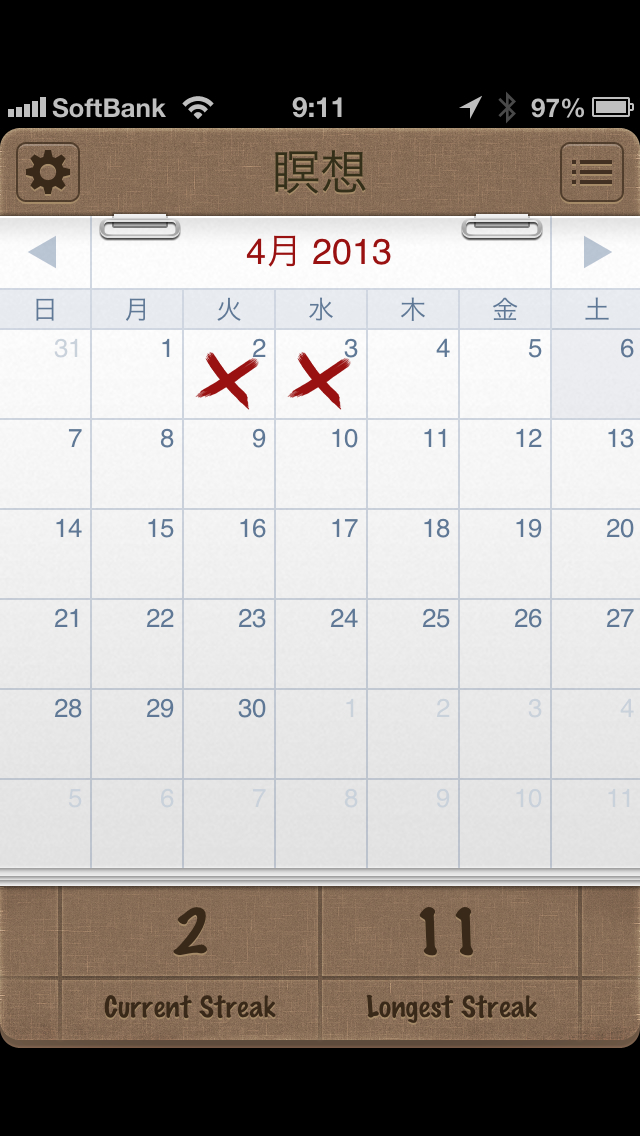Go to the next month

(596, 252)
